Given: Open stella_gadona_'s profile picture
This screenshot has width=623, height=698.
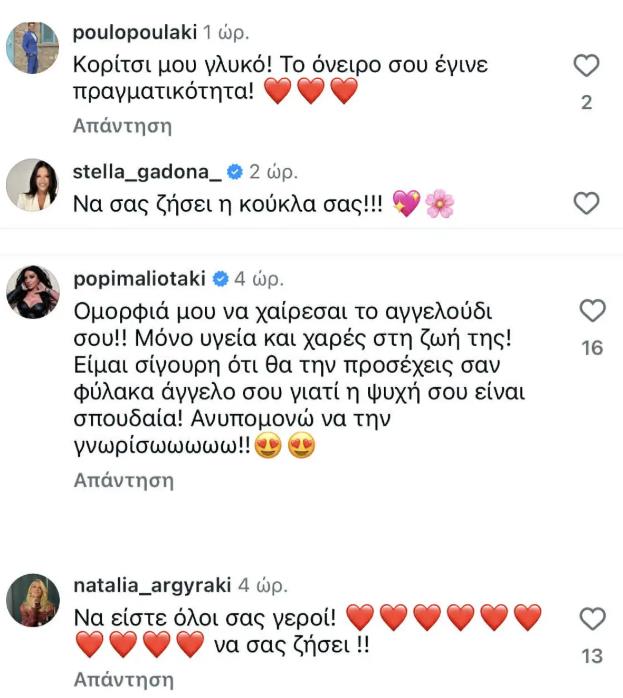Looking at the screenshot, I should [33, 185].
